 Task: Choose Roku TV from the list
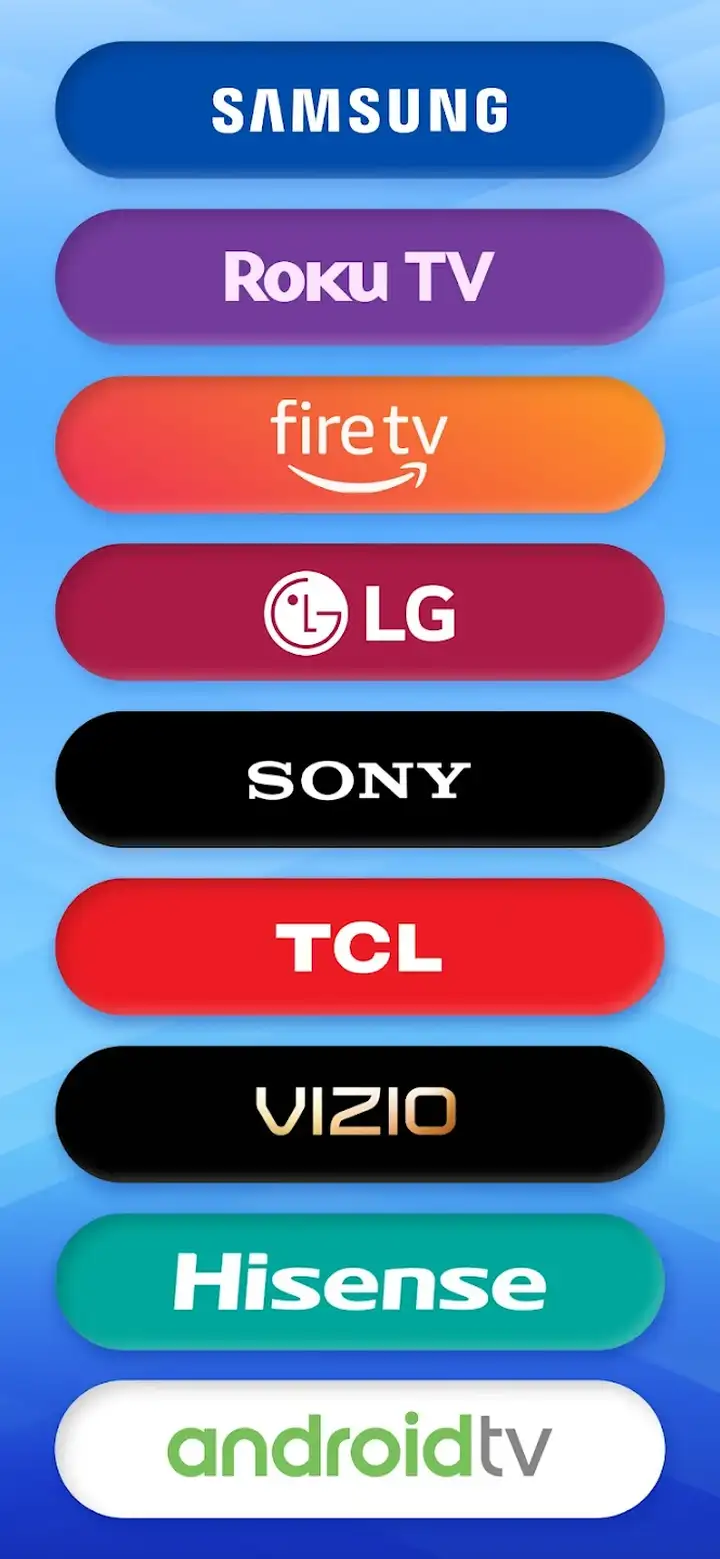(360, 277)
